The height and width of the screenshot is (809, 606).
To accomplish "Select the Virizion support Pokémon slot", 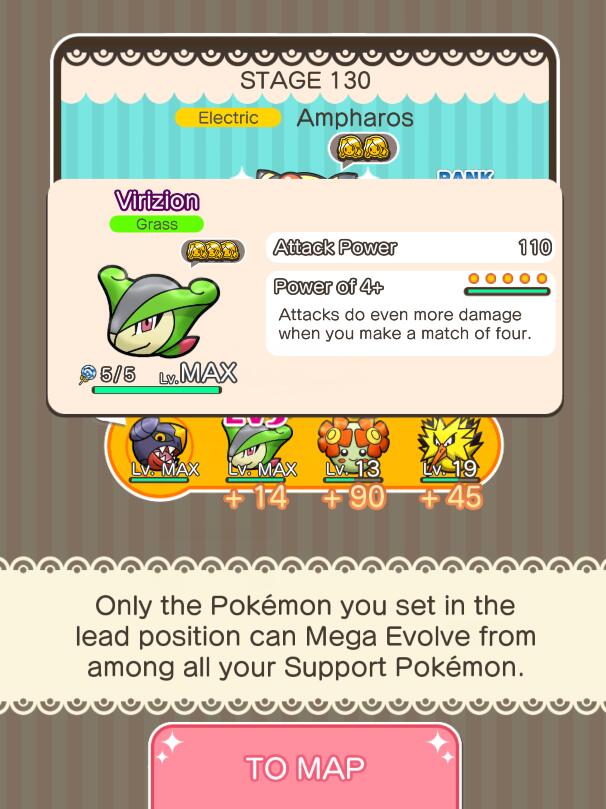I will click(x=261, y=449).
